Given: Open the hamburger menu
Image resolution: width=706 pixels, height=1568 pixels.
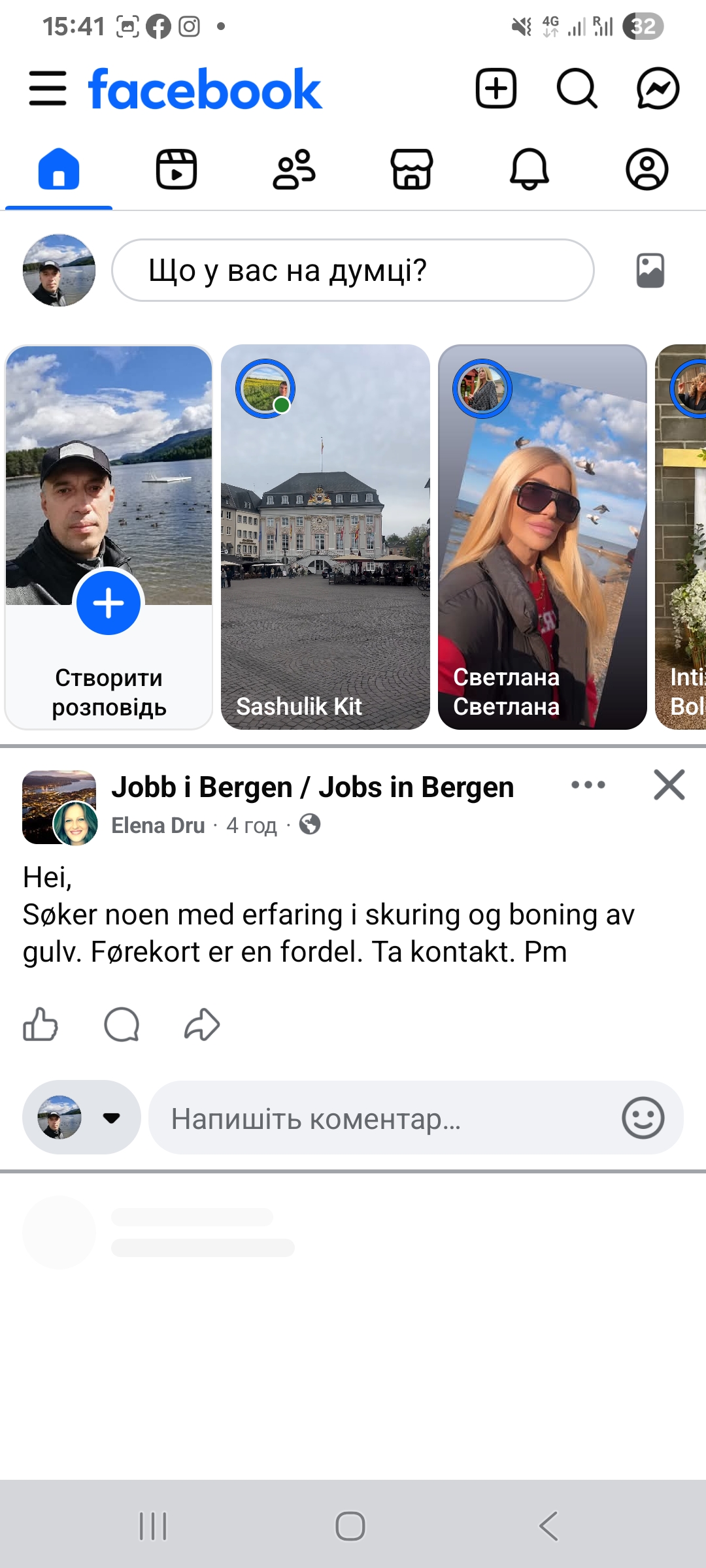Looking at the screenshot, I should (48, 89).
